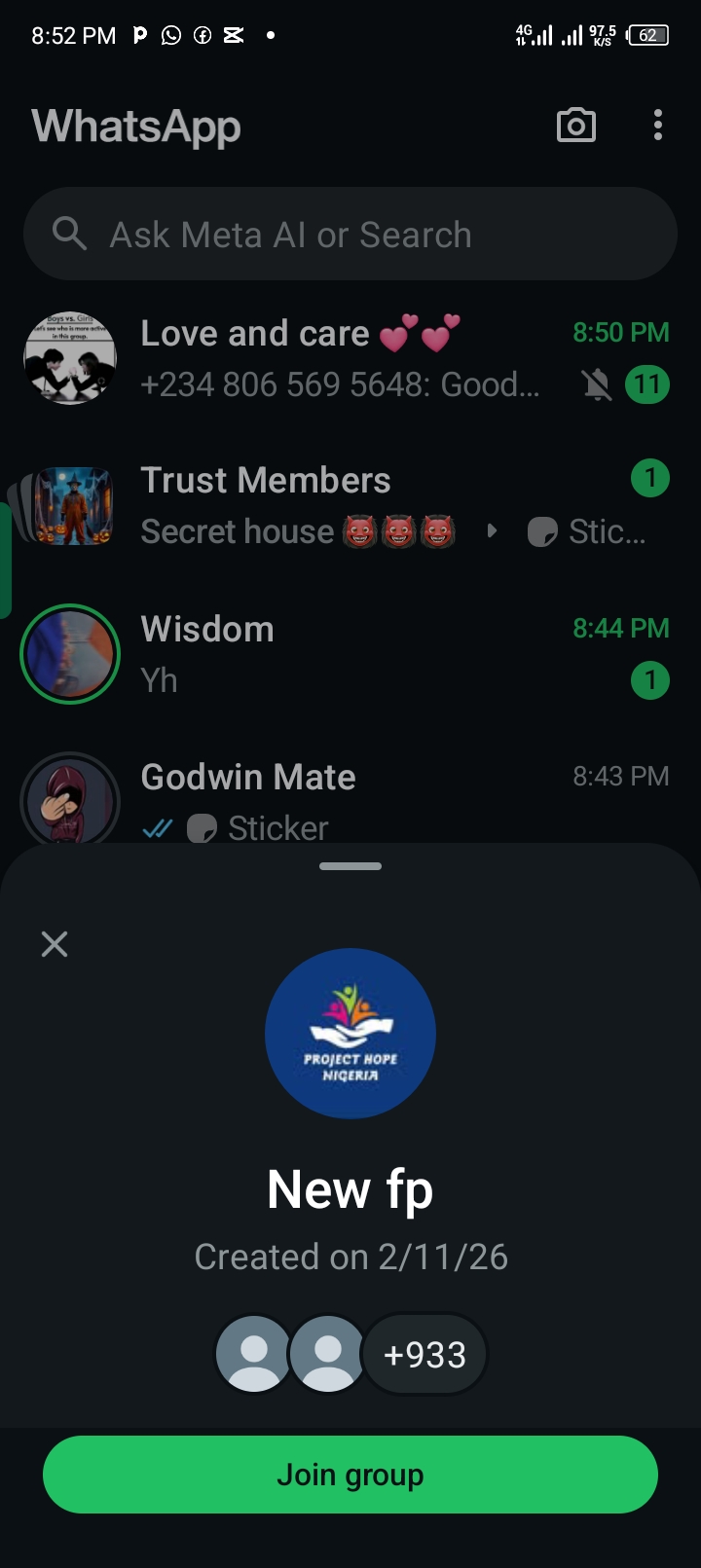Join the New fp group
The image size is (701, 1568).
click(350, 1475)
